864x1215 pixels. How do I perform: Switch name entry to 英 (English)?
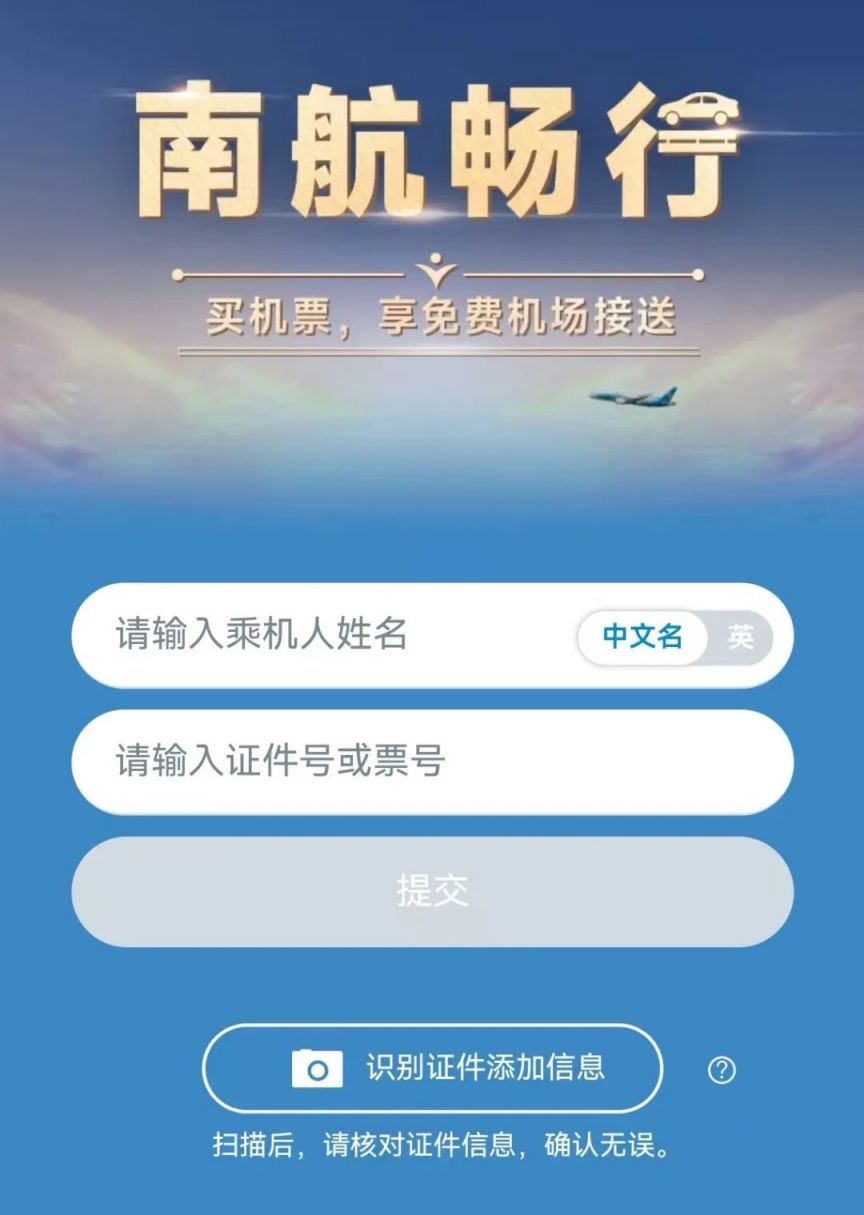coord(741,637)
